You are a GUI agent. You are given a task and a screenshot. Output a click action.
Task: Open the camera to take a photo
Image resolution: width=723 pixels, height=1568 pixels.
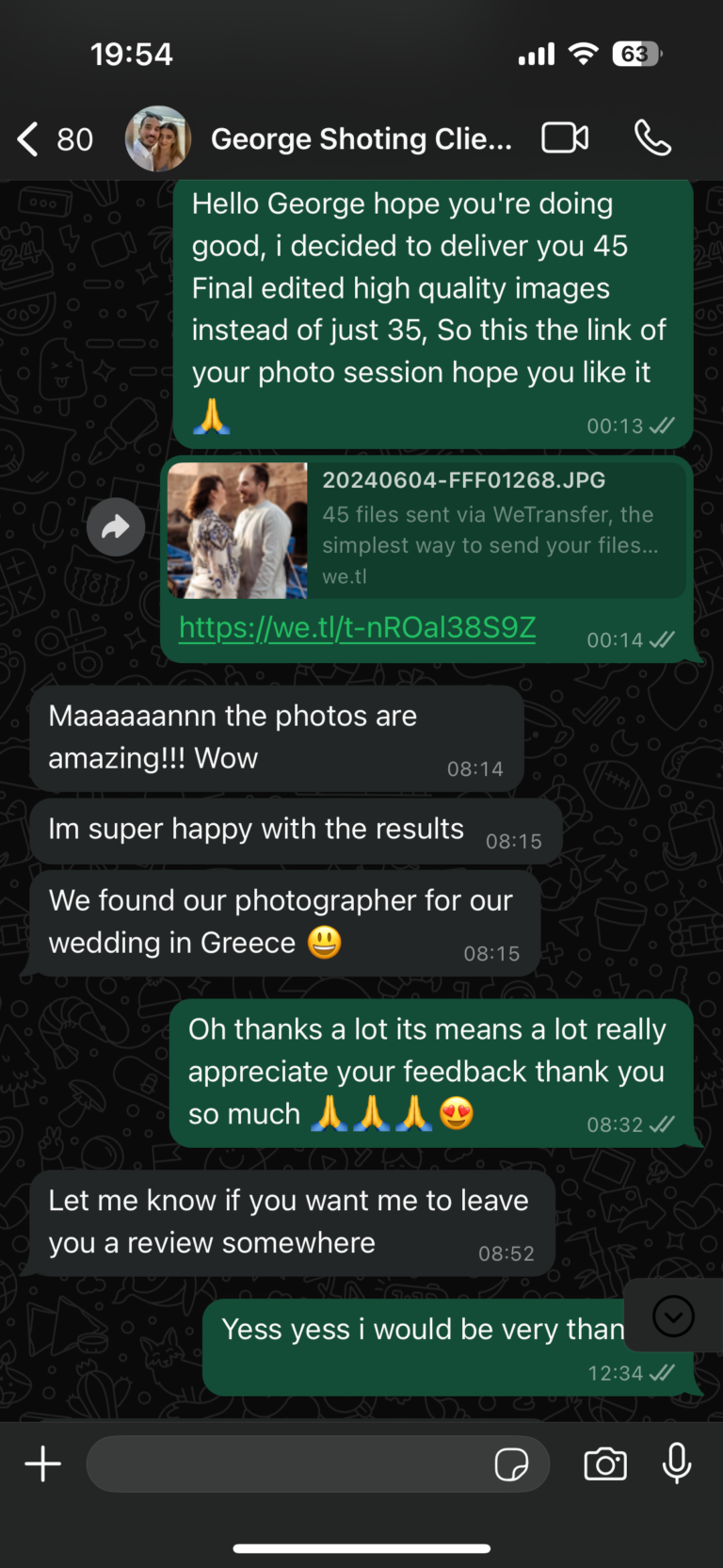605,1464
